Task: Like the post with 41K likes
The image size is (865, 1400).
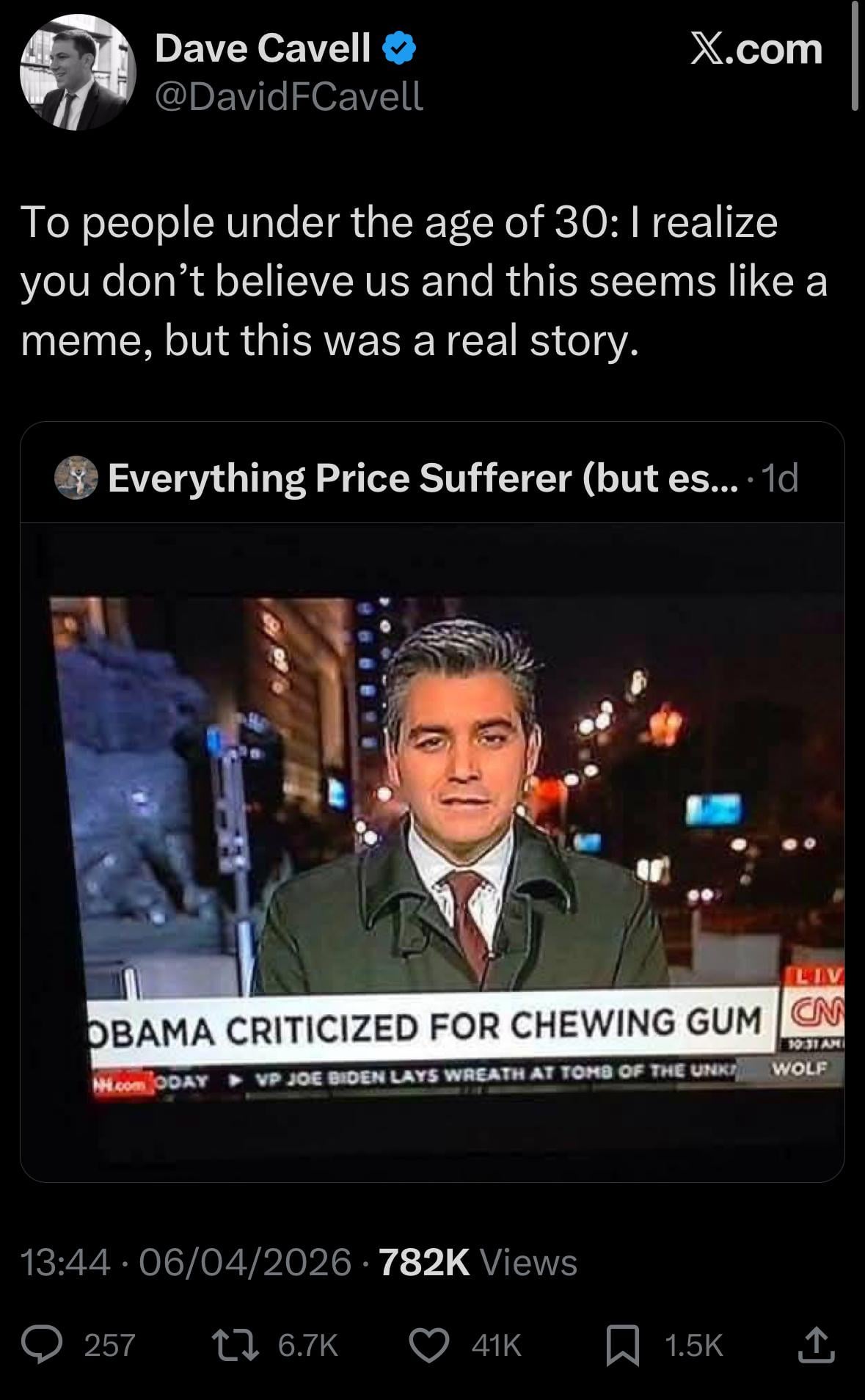Action: click(x=429, y=1345)
